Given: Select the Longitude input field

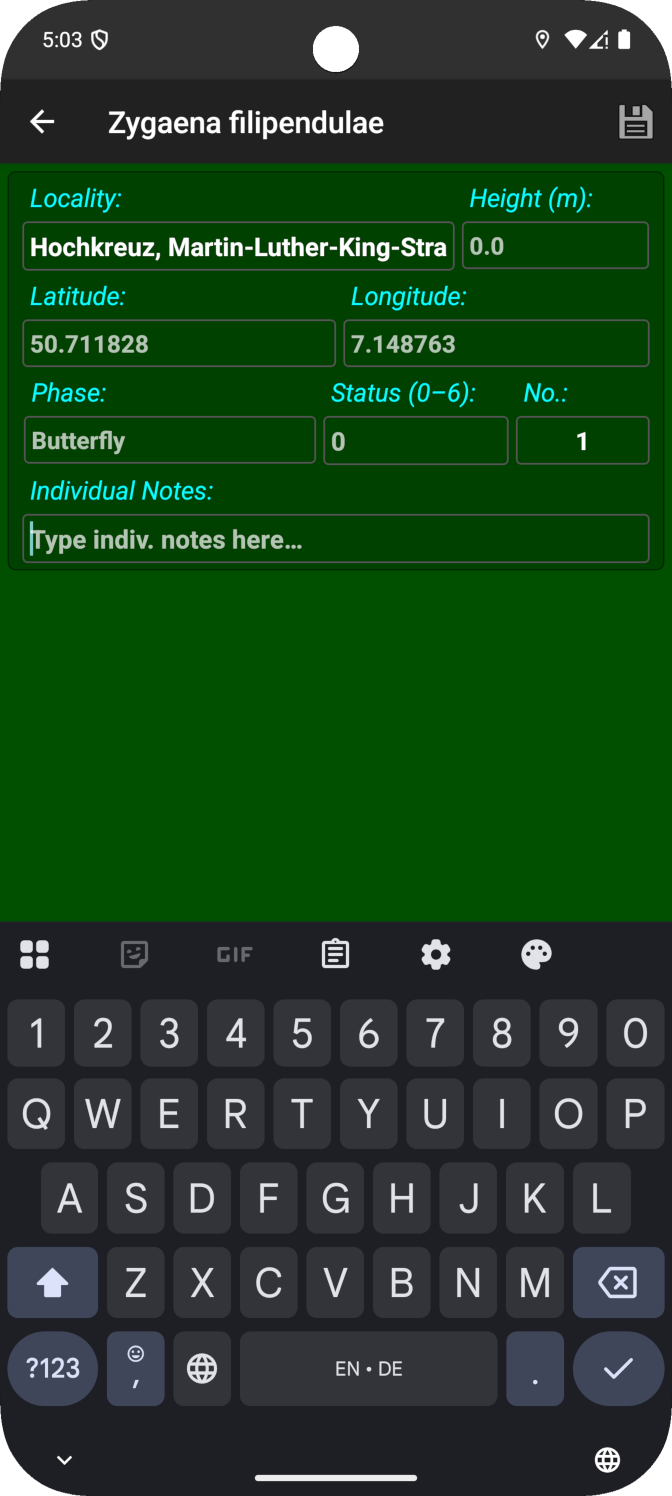Looking at the screenshot, I should [x=496, y=344].
